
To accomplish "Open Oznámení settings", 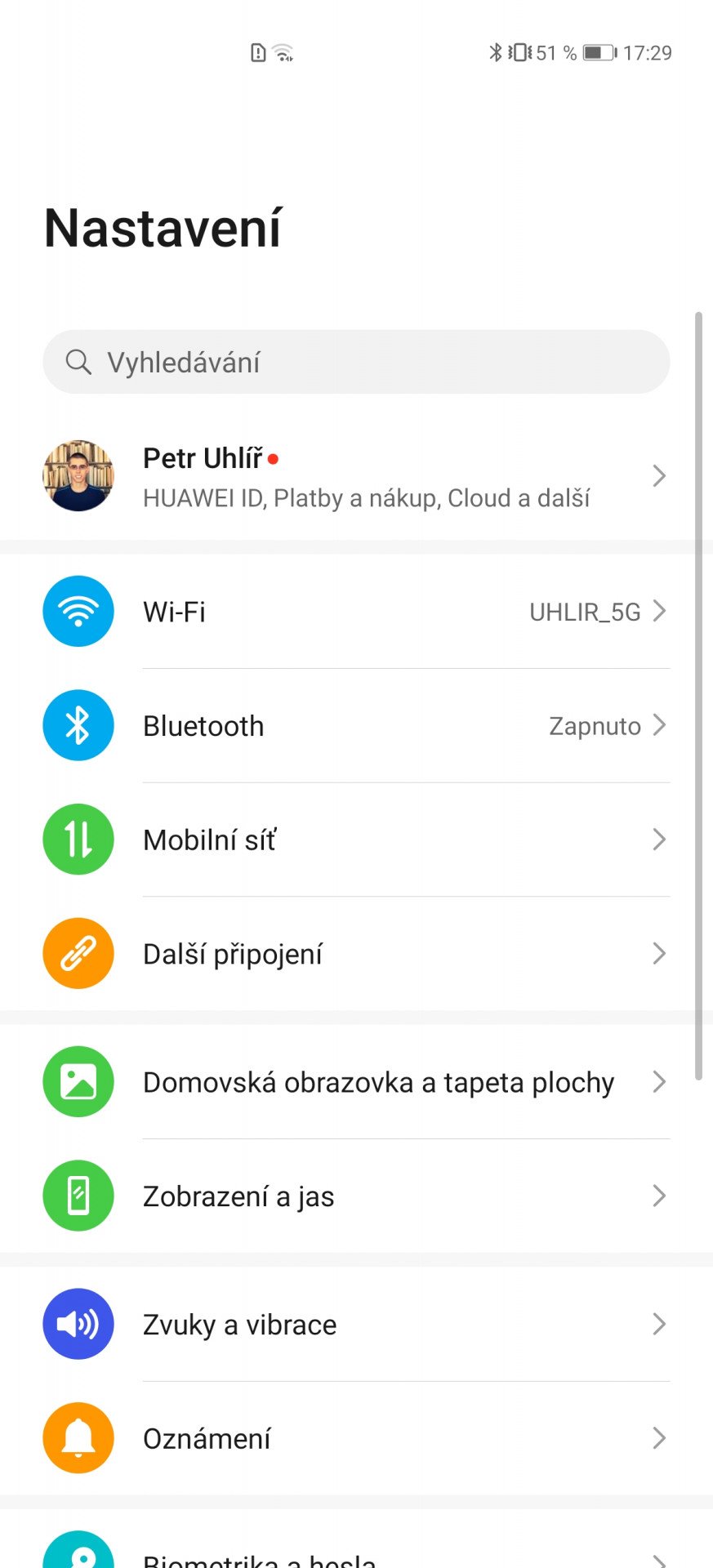I will [x=356, y=1439].
